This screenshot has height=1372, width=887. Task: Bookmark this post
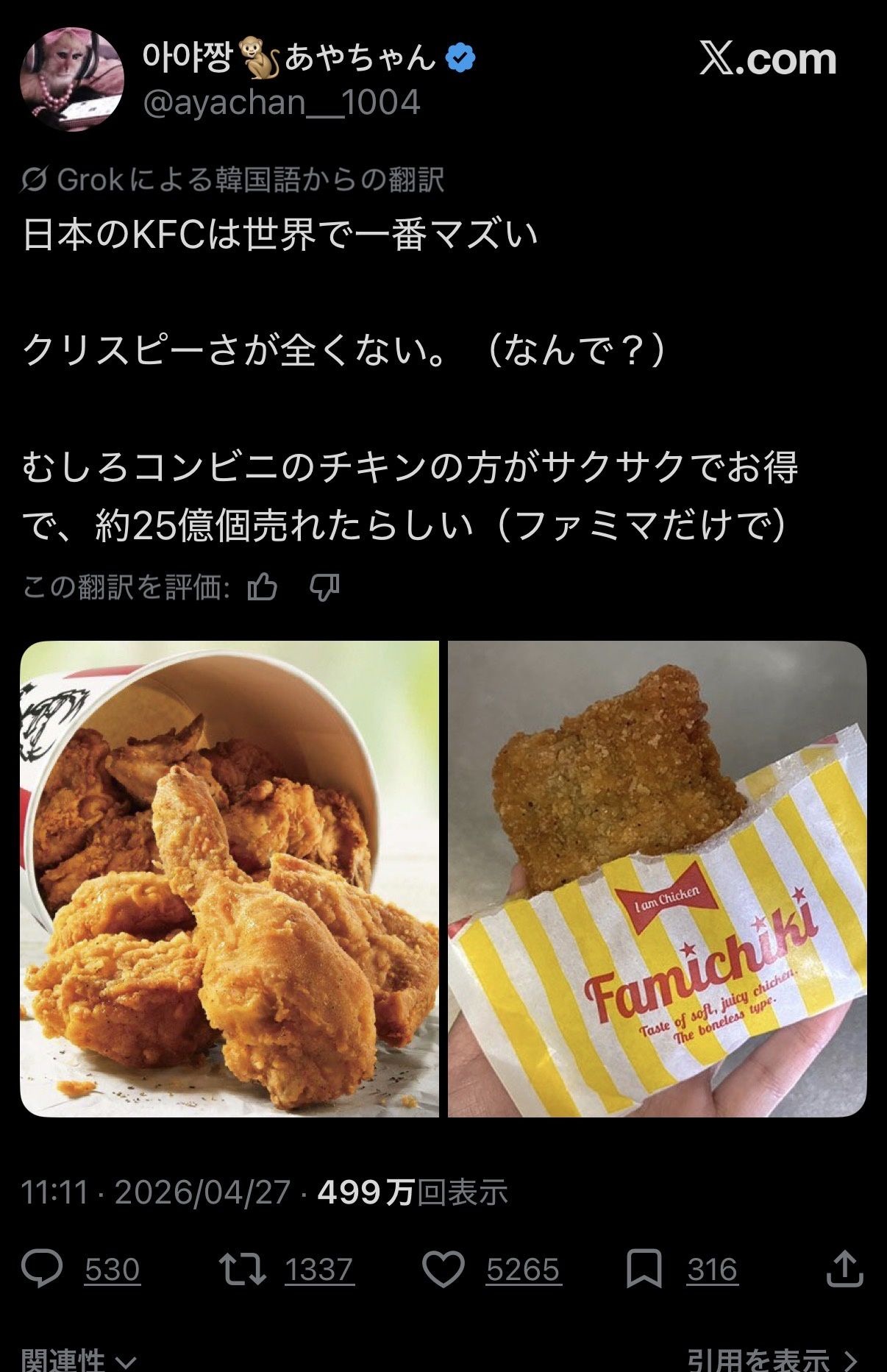(x=644, y=1269)
